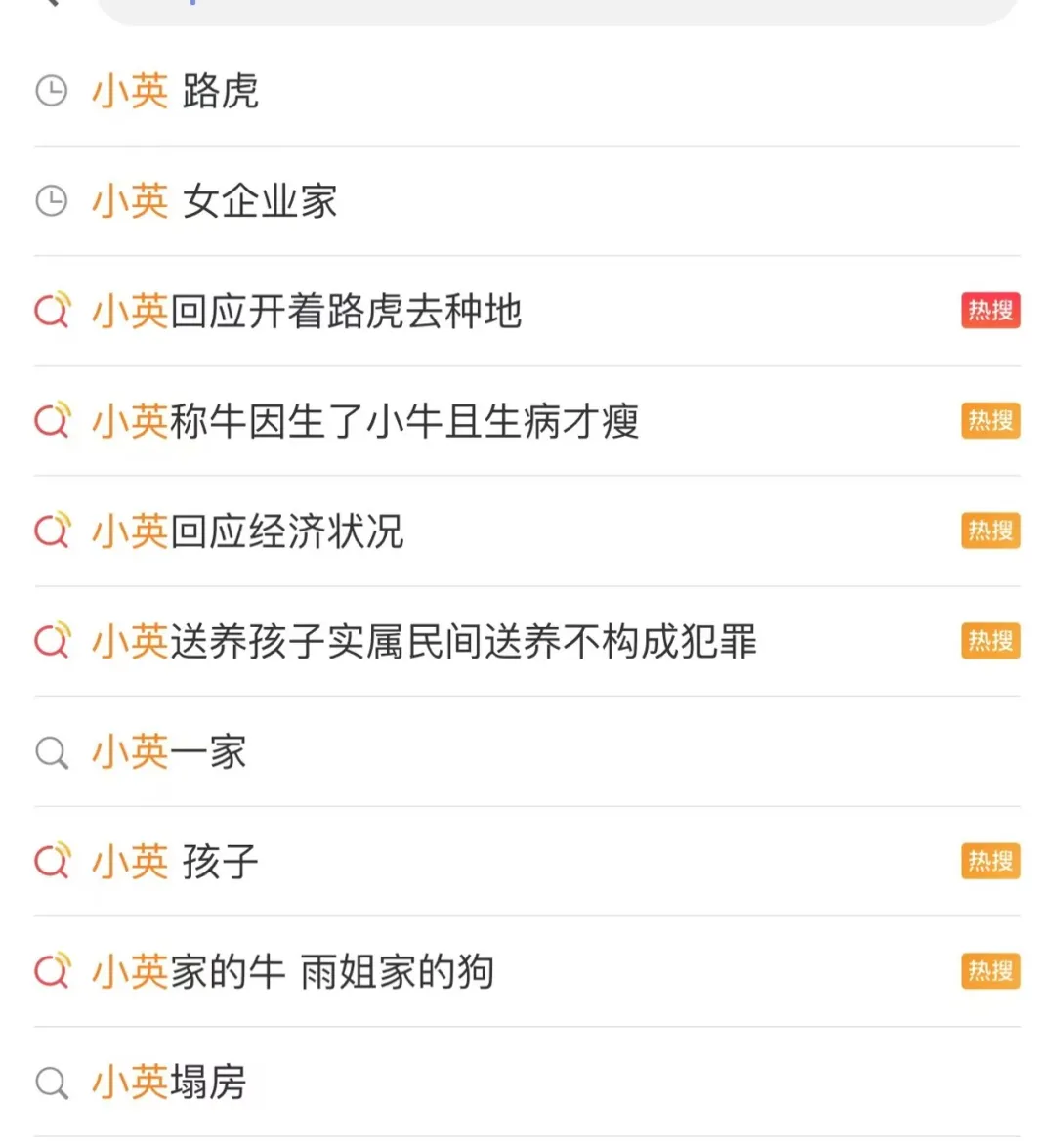1055x1148 pixels.
Task: Select hot search 小英 孩子
Action: point(176,862)
